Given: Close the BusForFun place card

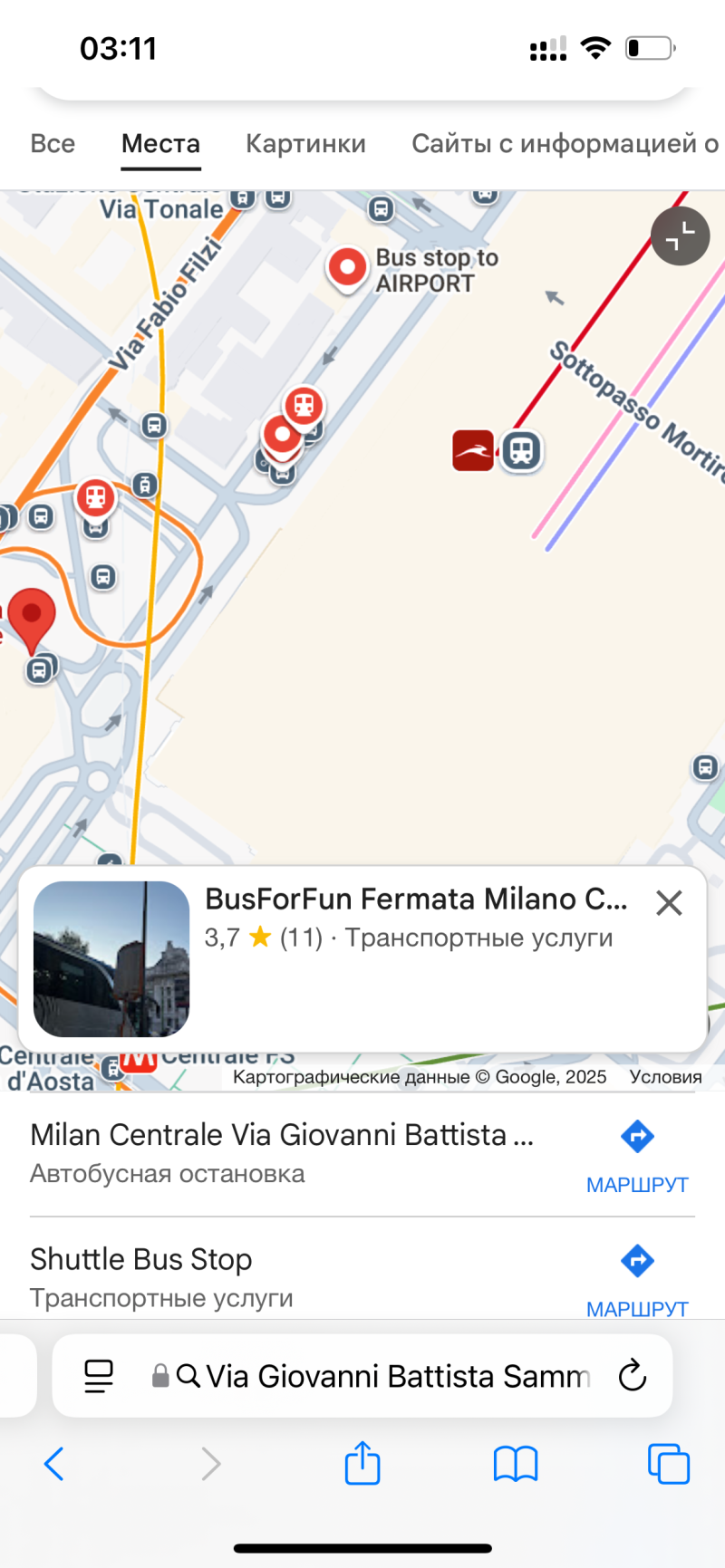Looking at the screenshot, I should click(669, 902).
